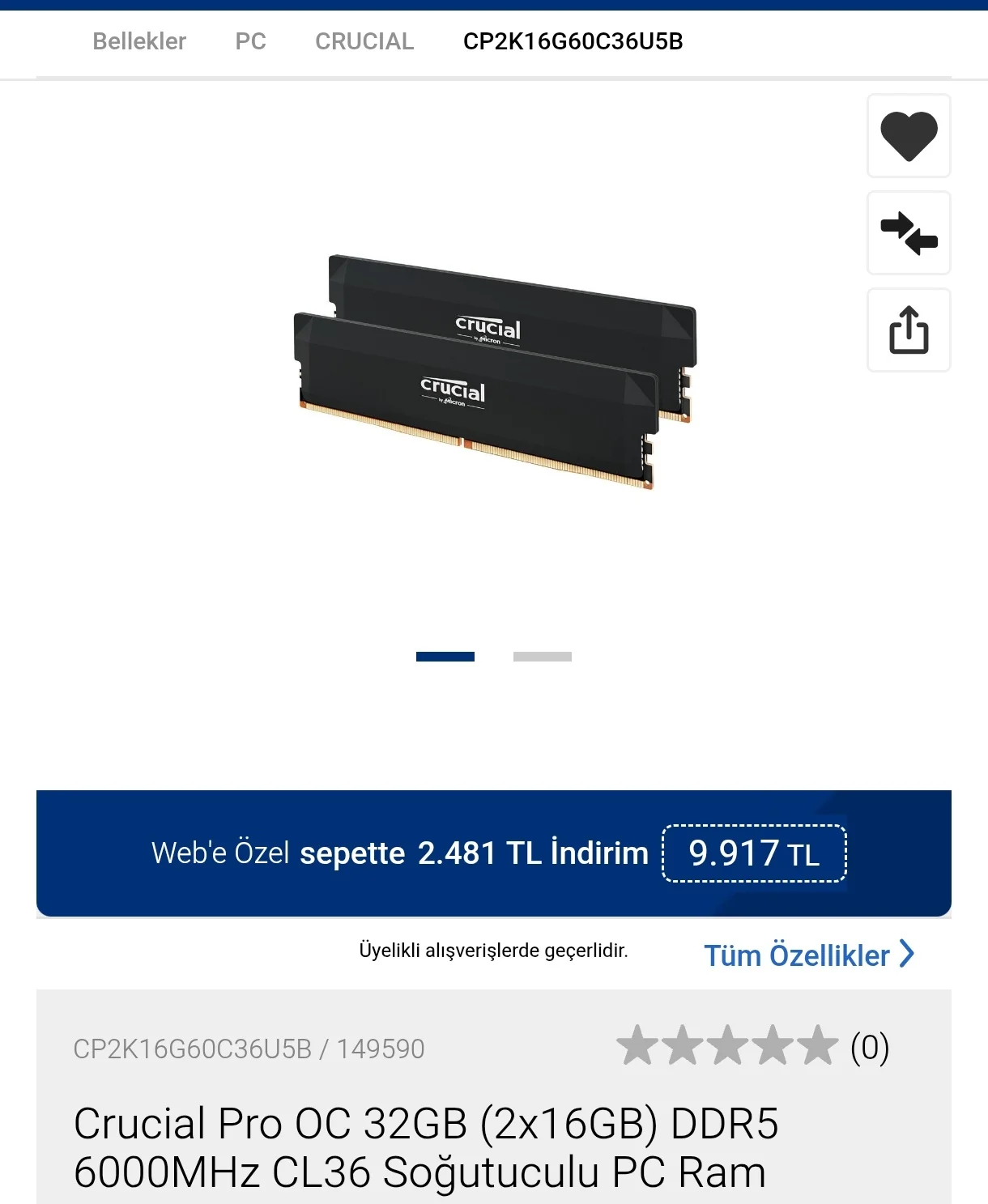Add product to favorites with heart icon
Screen dimensions: 988x1204
pyautogui.click(x=909, y=136)
